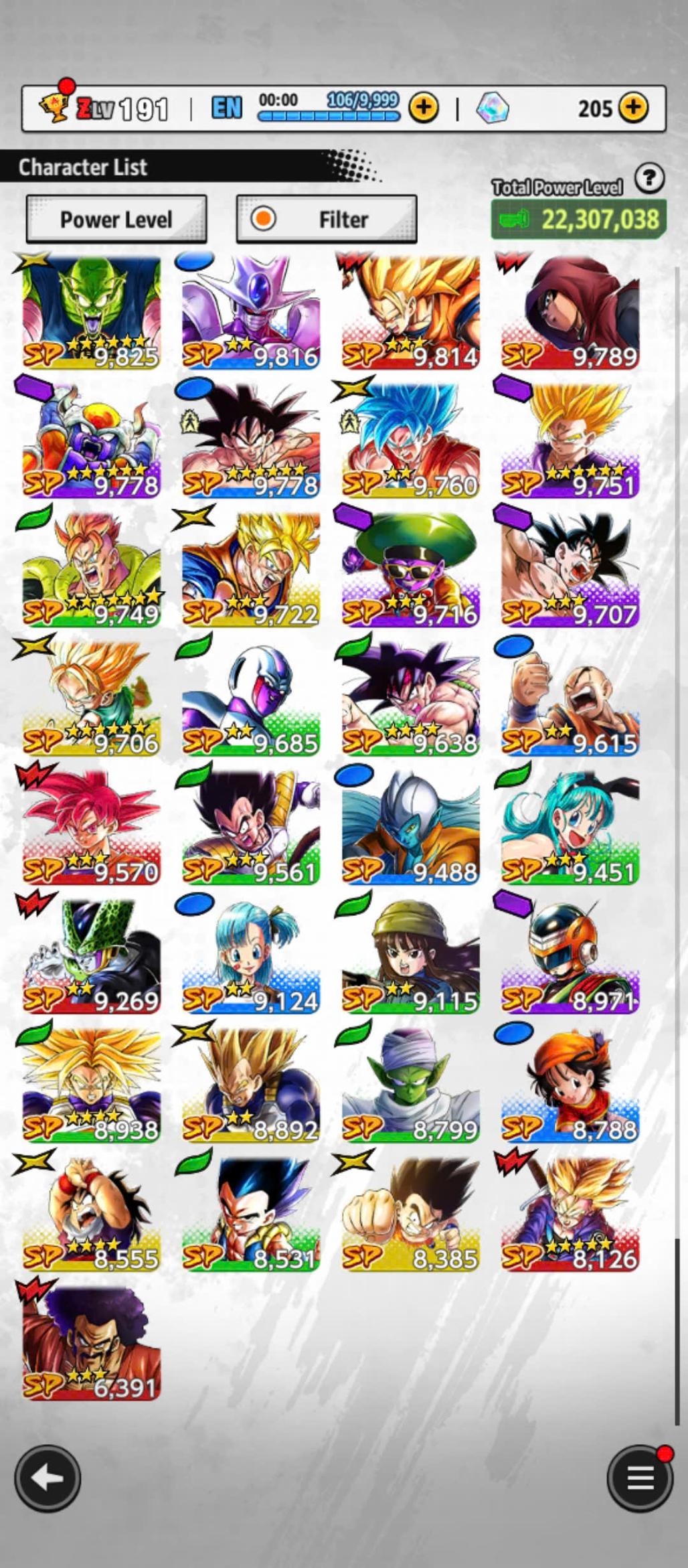Select Krillin's card with 9,615 power
688x1568 pixels.
pos(570,699)
